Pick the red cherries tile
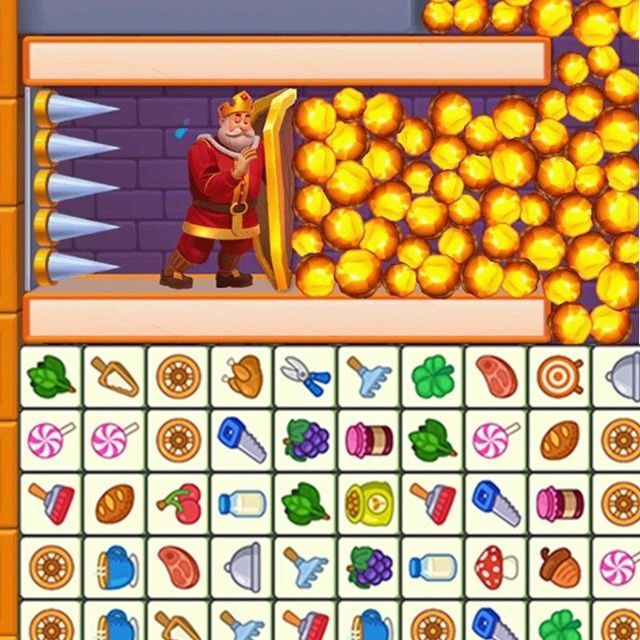 [x=178, y=503]
